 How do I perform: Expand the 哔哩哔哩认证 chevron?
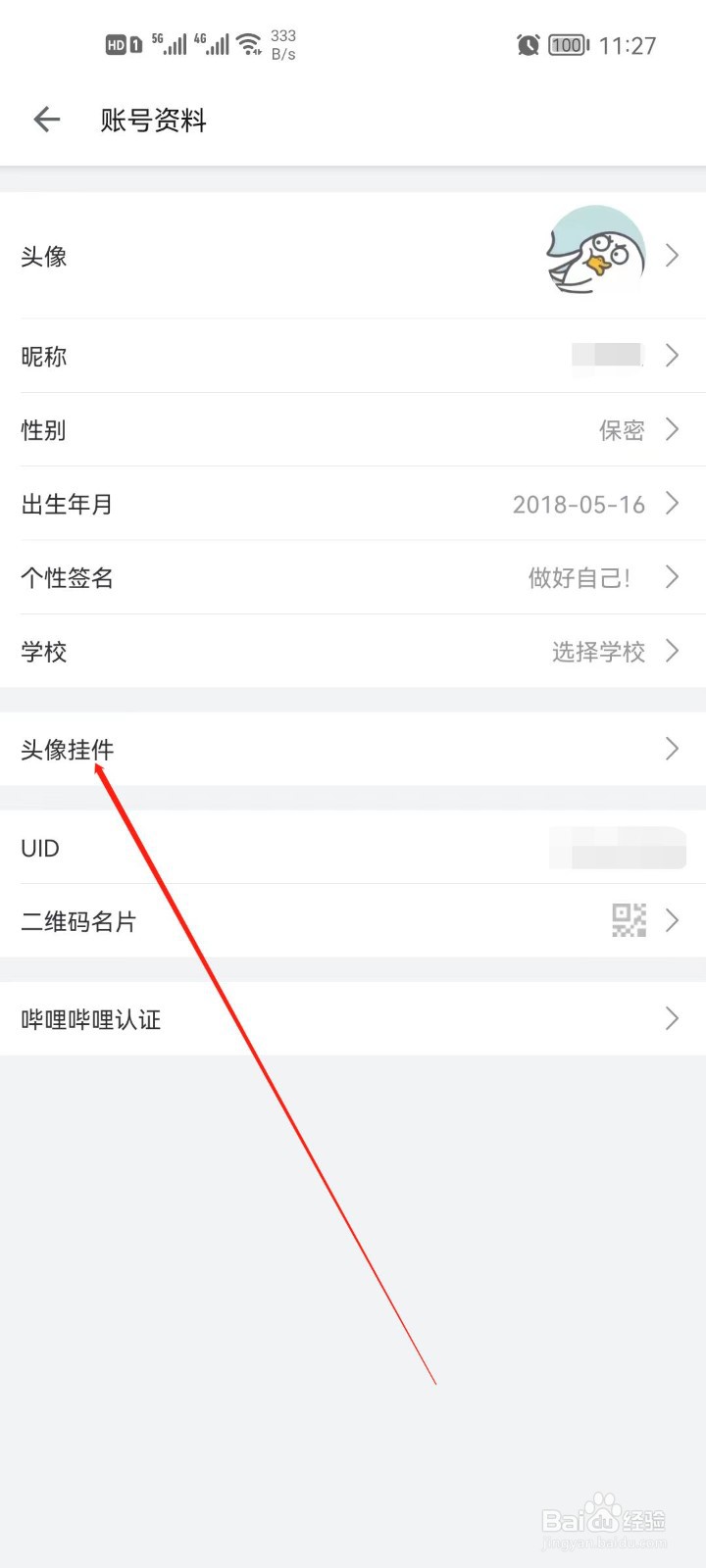pos(672,1018)
